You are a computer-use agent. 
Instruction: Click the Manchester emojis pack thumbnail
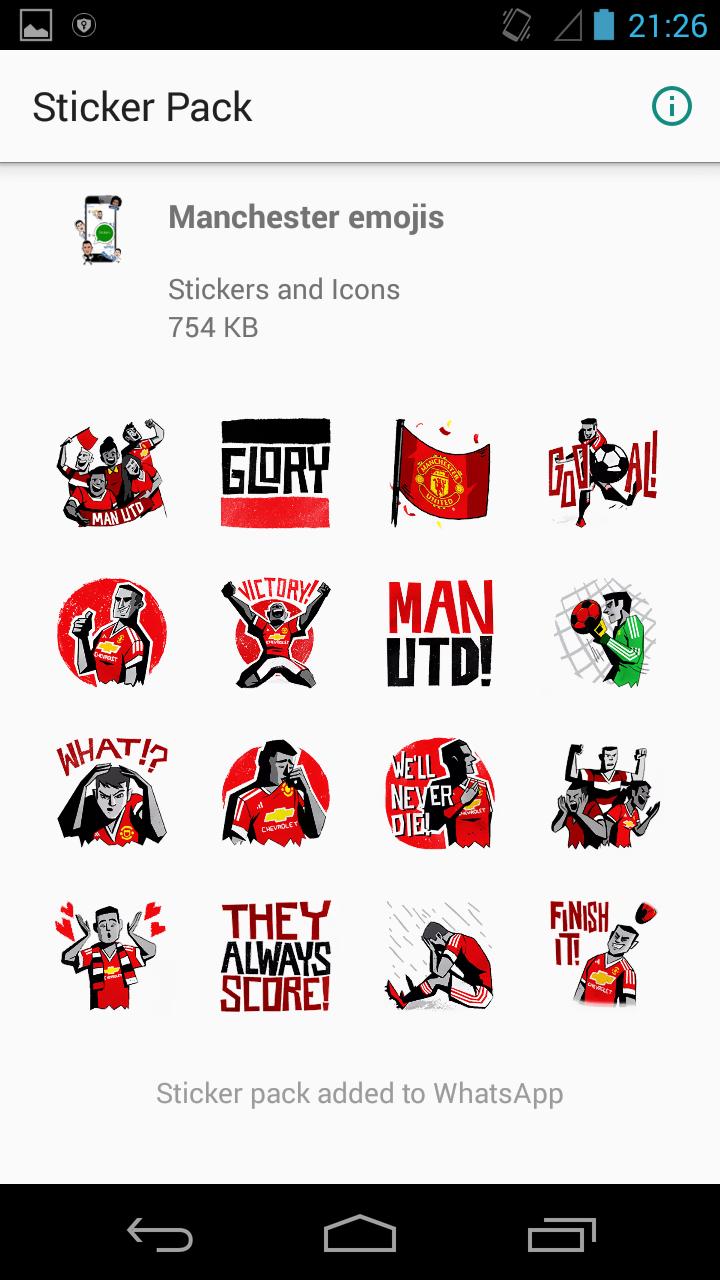[97, 230]
